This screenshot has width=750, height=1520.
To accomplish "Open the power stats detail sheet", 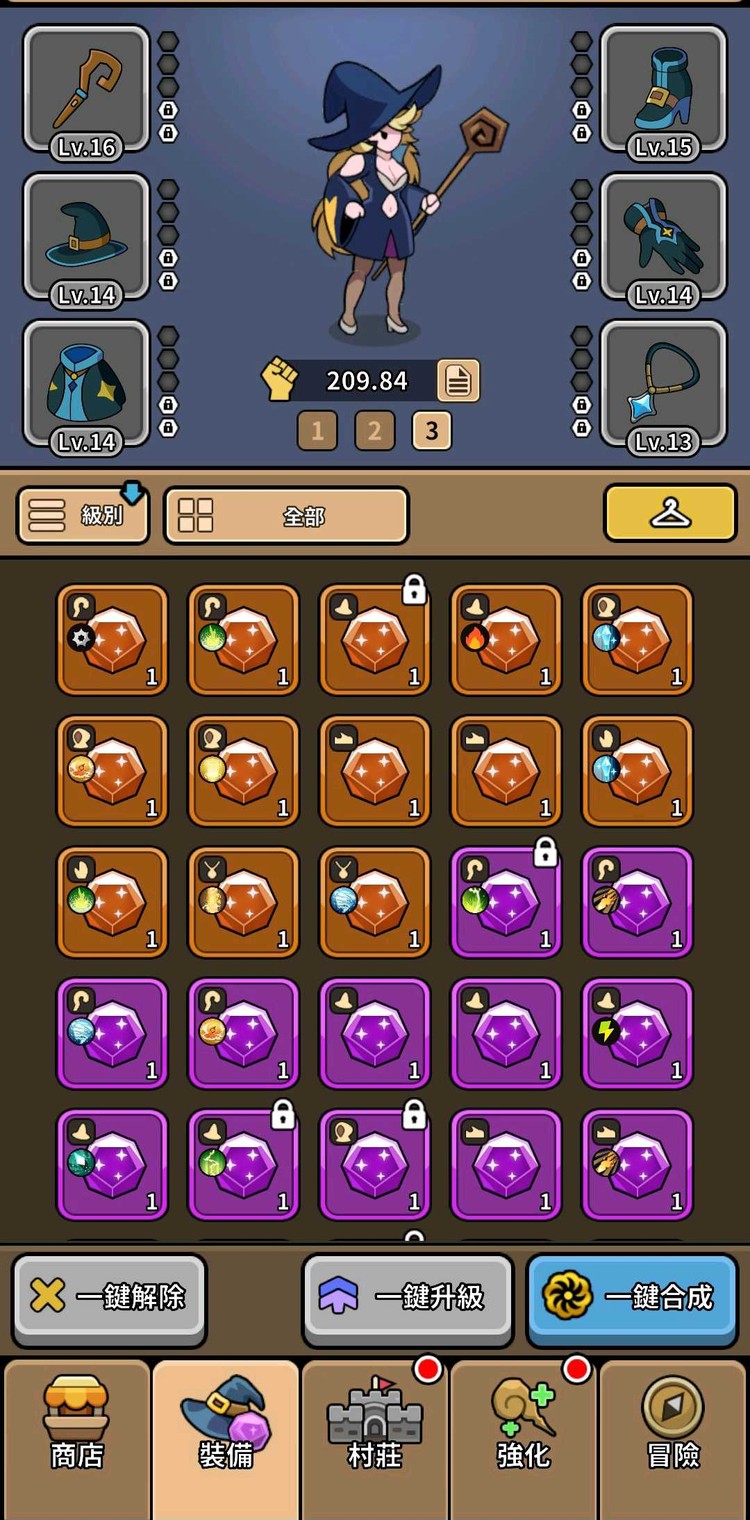I will point(458,381).
